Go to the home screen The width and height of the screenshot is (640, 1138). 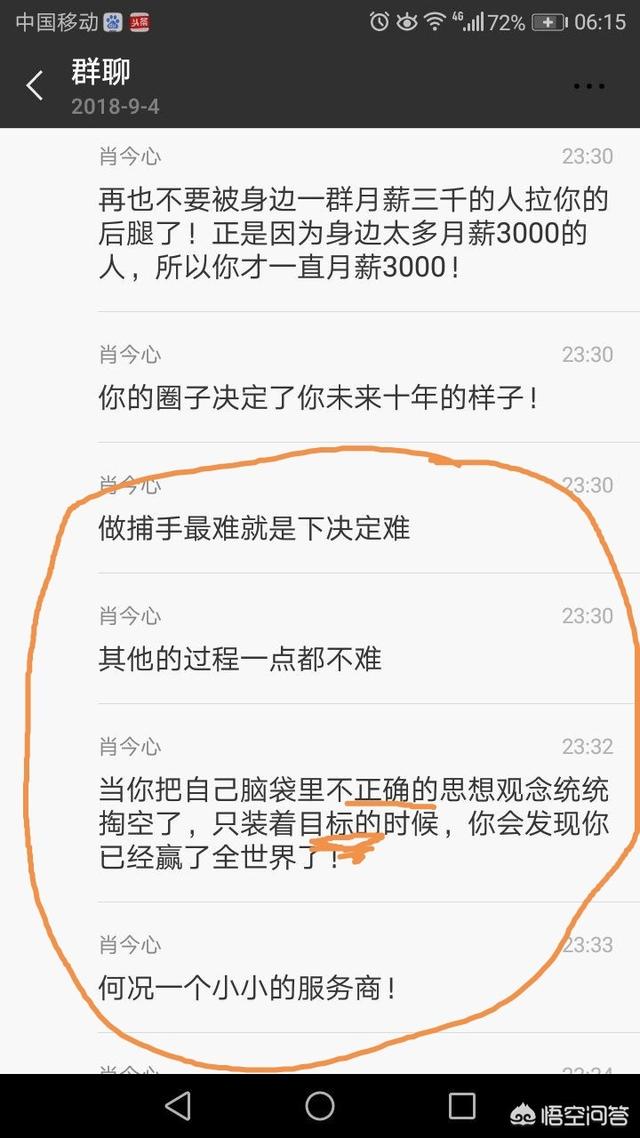coord(320,1105)
